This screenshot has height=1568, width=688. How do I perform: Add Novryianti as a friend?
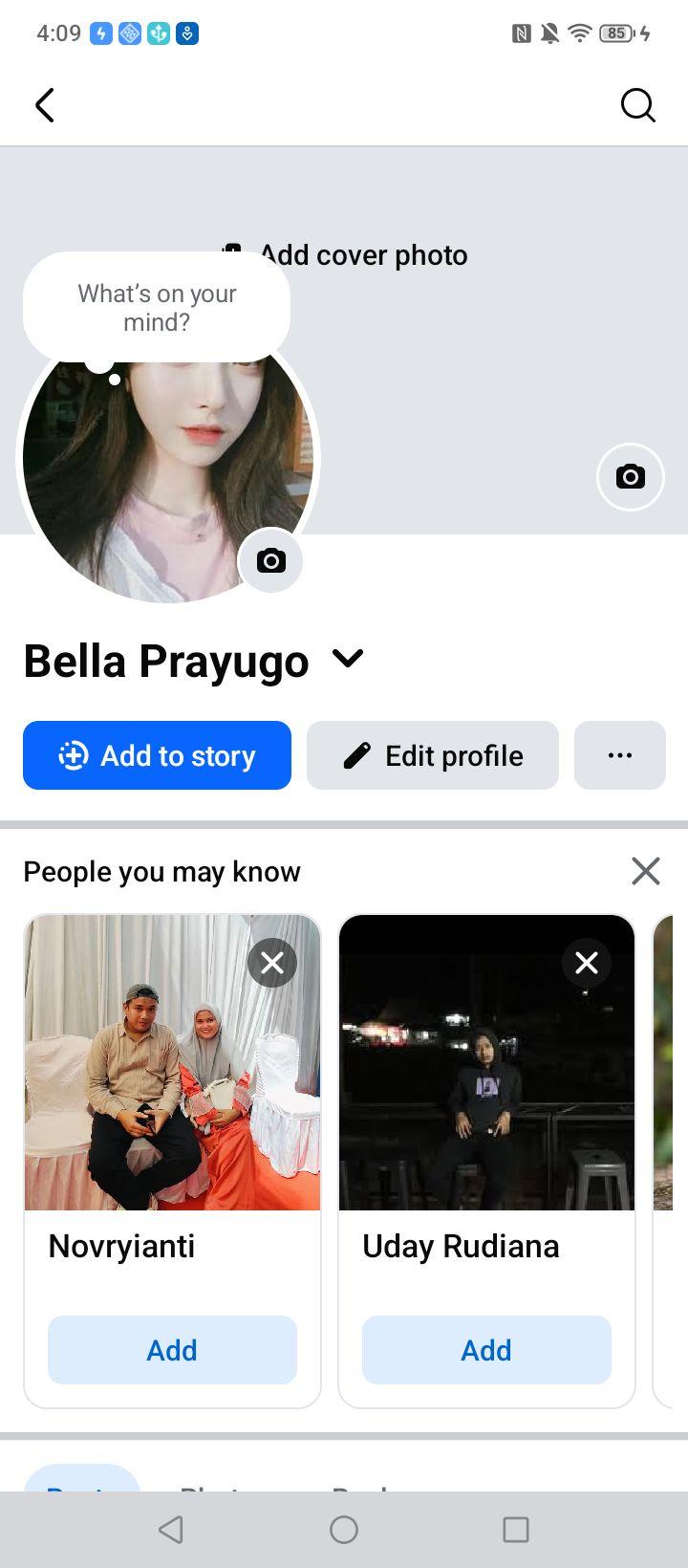tap(172, 1350)
